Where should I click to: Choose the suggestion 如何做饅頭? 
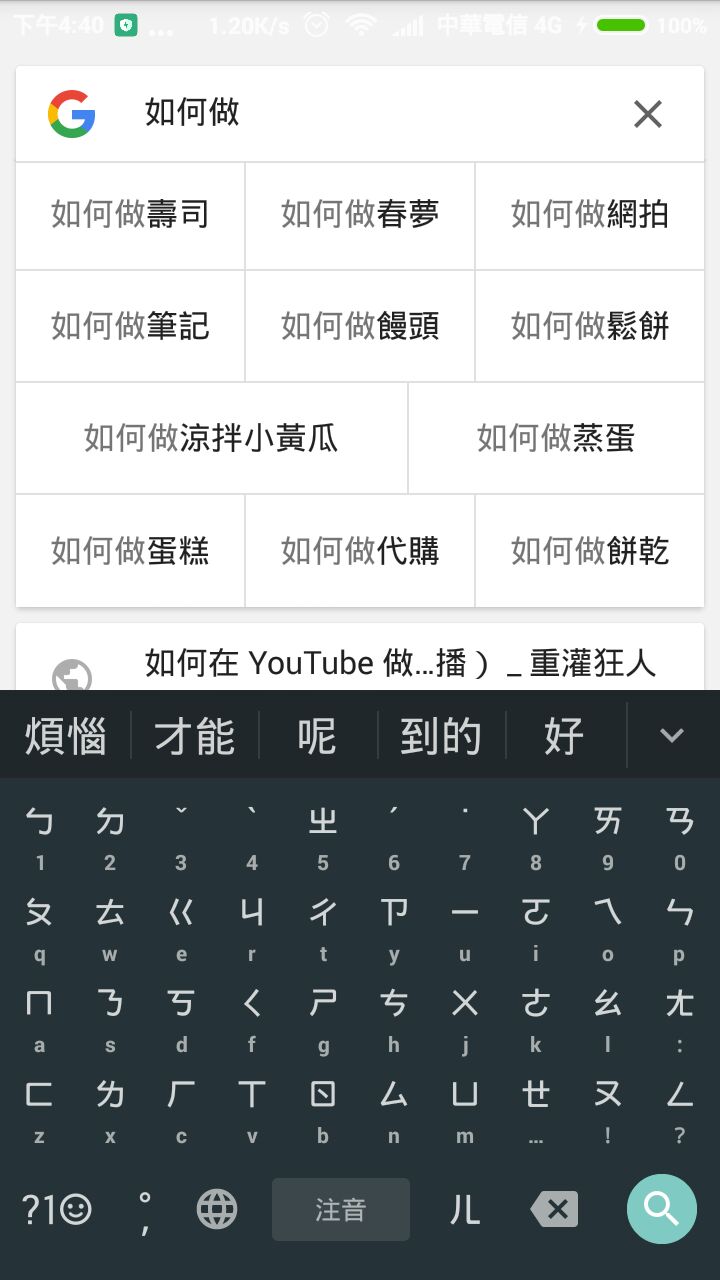pos(360,326)
